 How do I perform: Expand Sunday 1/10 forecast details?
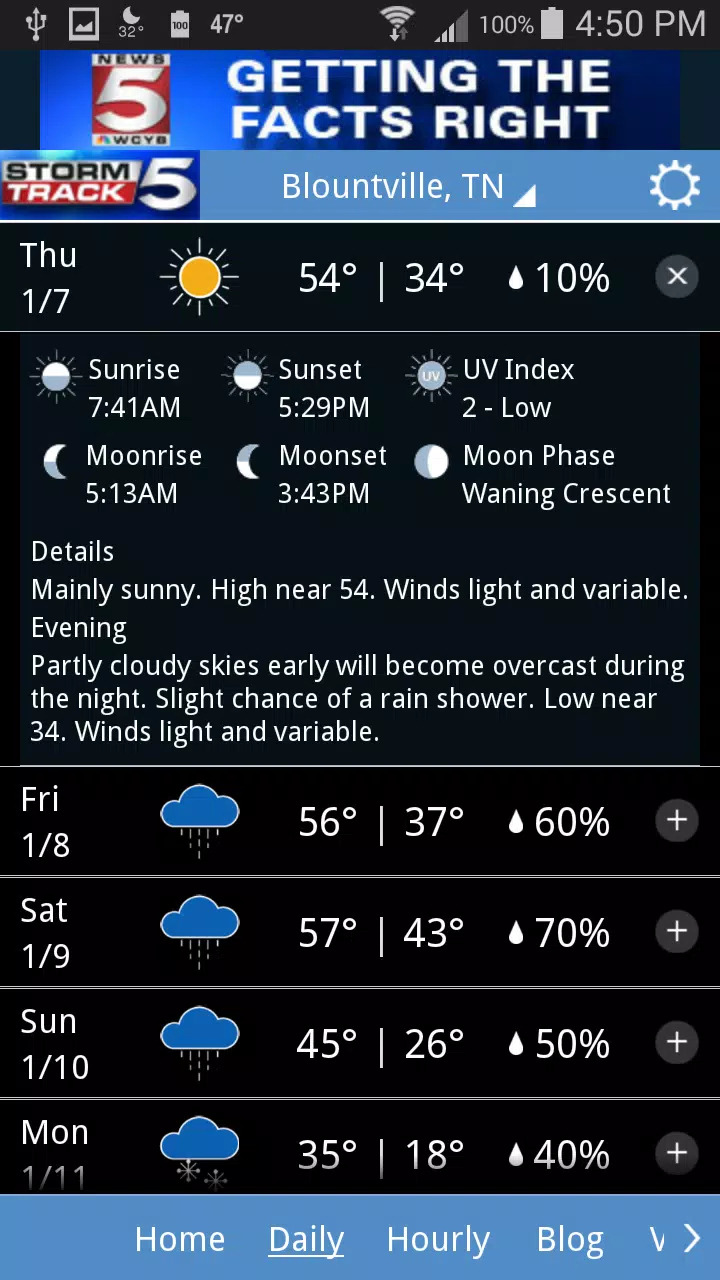tap(677, 1042)
